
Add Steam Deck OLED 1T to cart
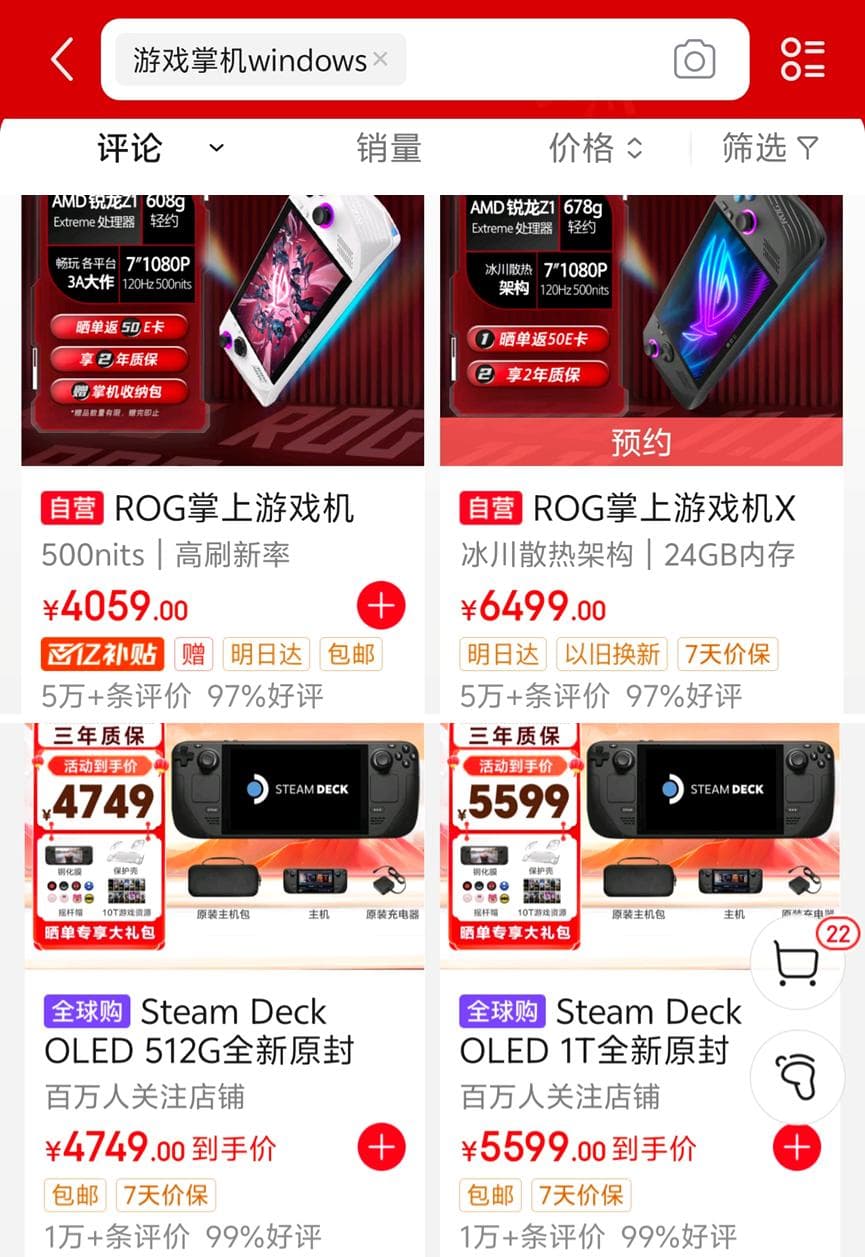797,1146
